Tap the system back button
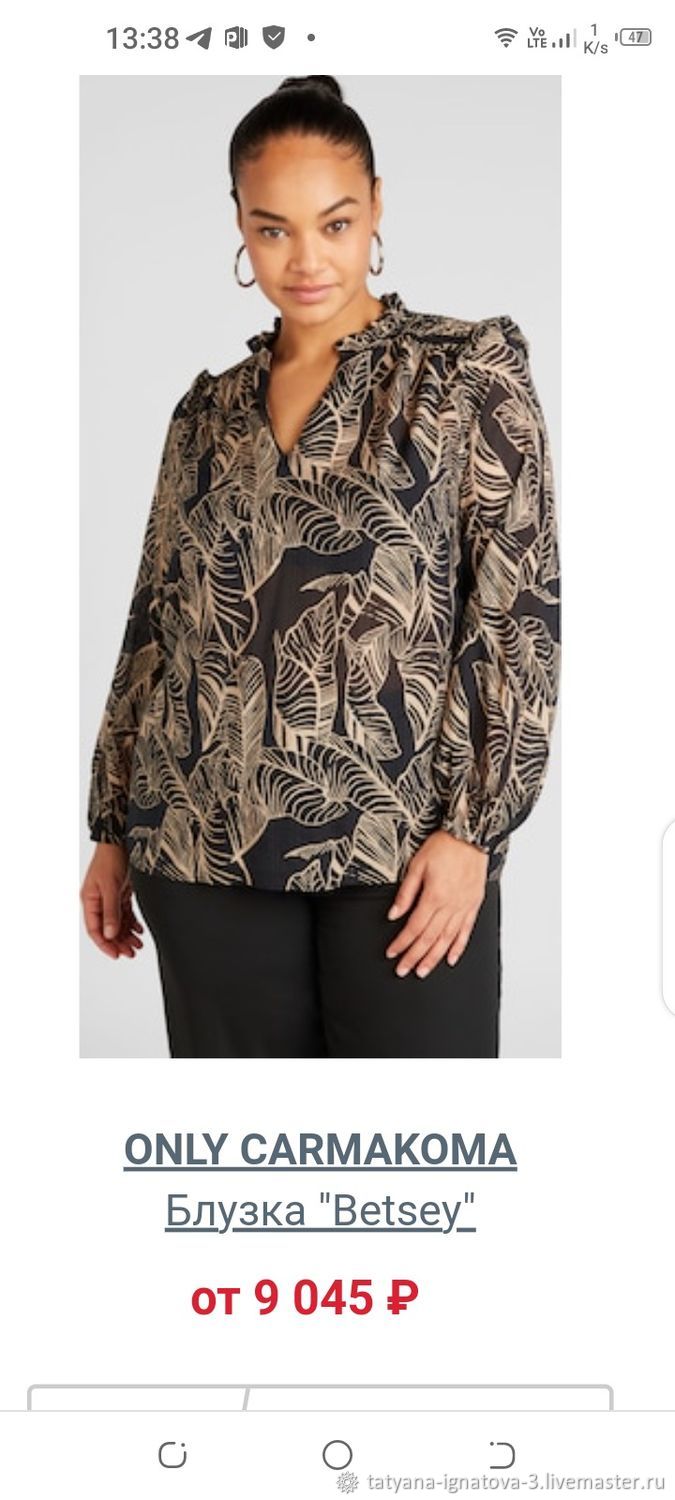 pyautogui.click(x=501, y=1455)
